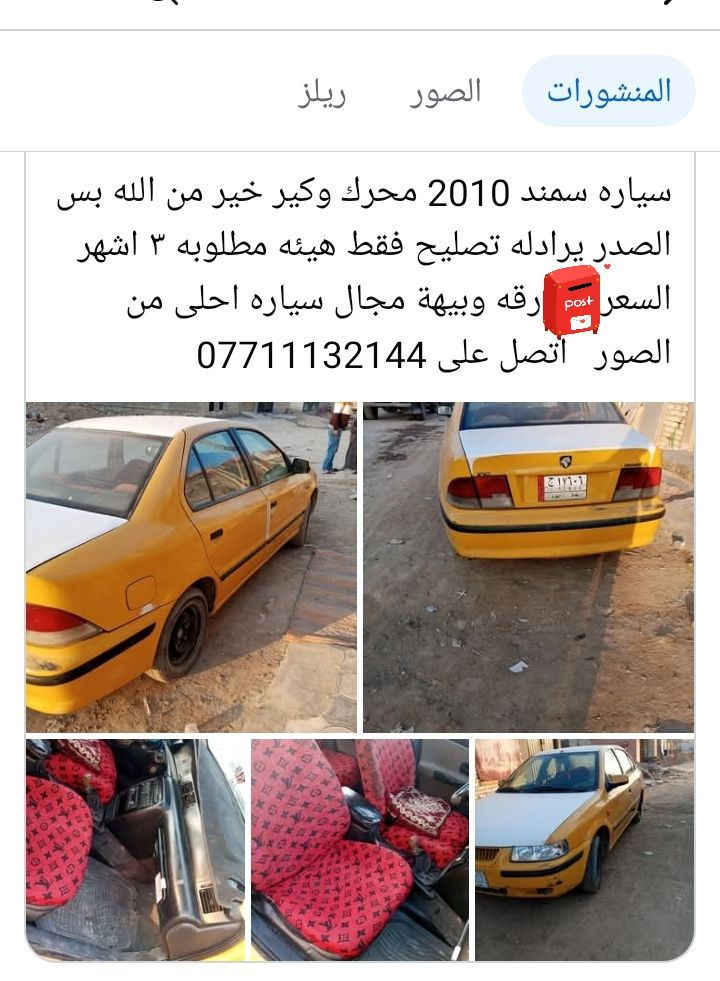This screenshot has width=720, height=981.
Task: Open the ريلز tab
Action: (323, 93)
